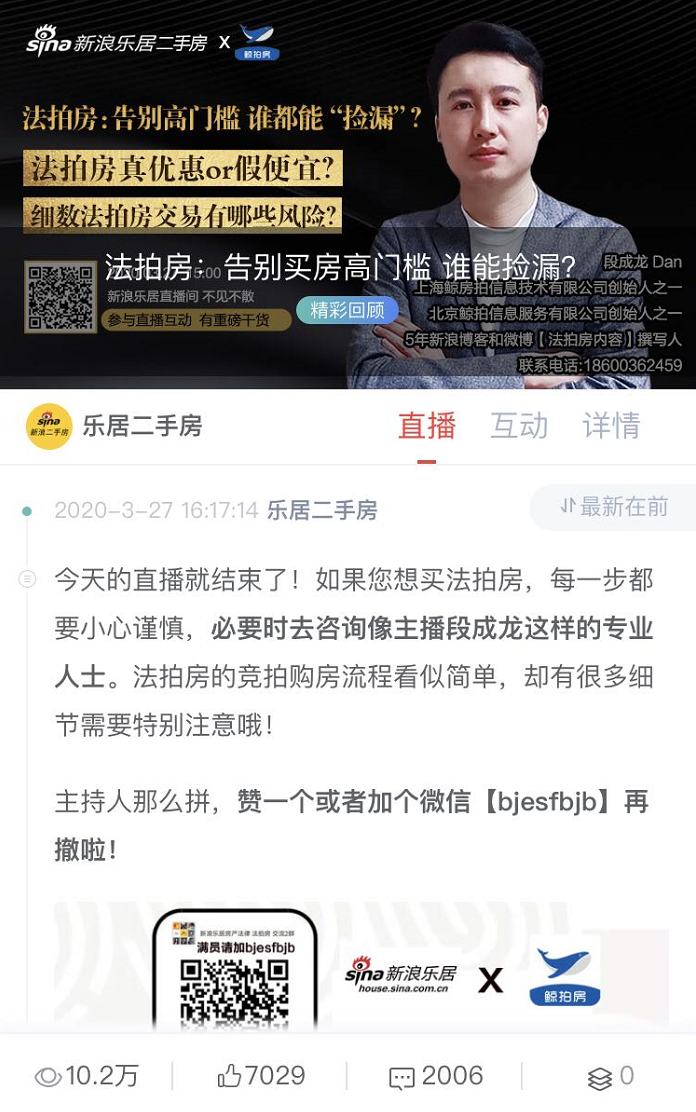
Task: Switch to the 互动 tab
Action: (x=519, y=426)
